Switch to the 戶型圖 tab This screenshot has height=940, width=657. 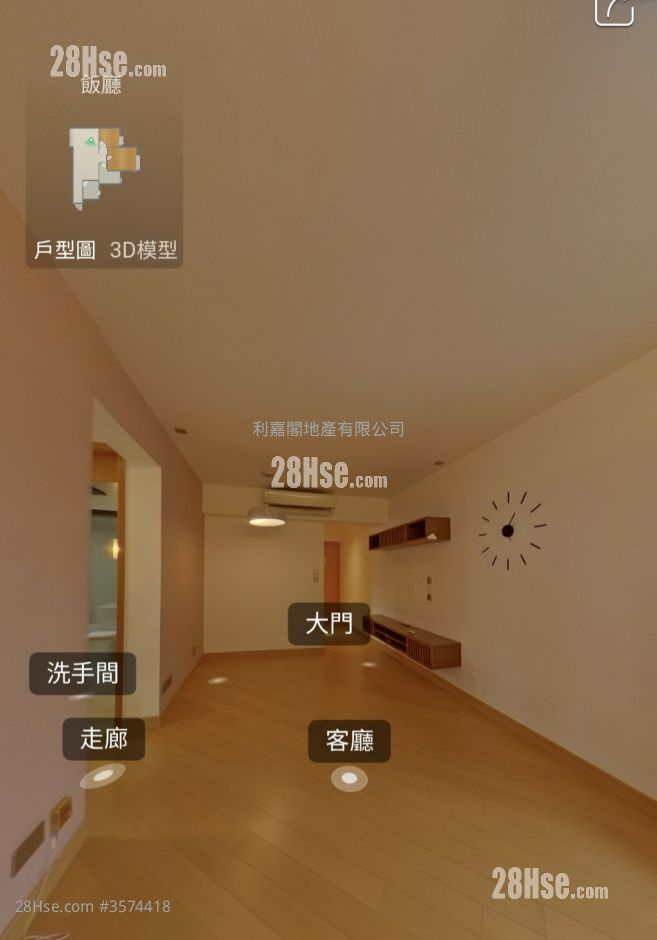click(65, 250)
